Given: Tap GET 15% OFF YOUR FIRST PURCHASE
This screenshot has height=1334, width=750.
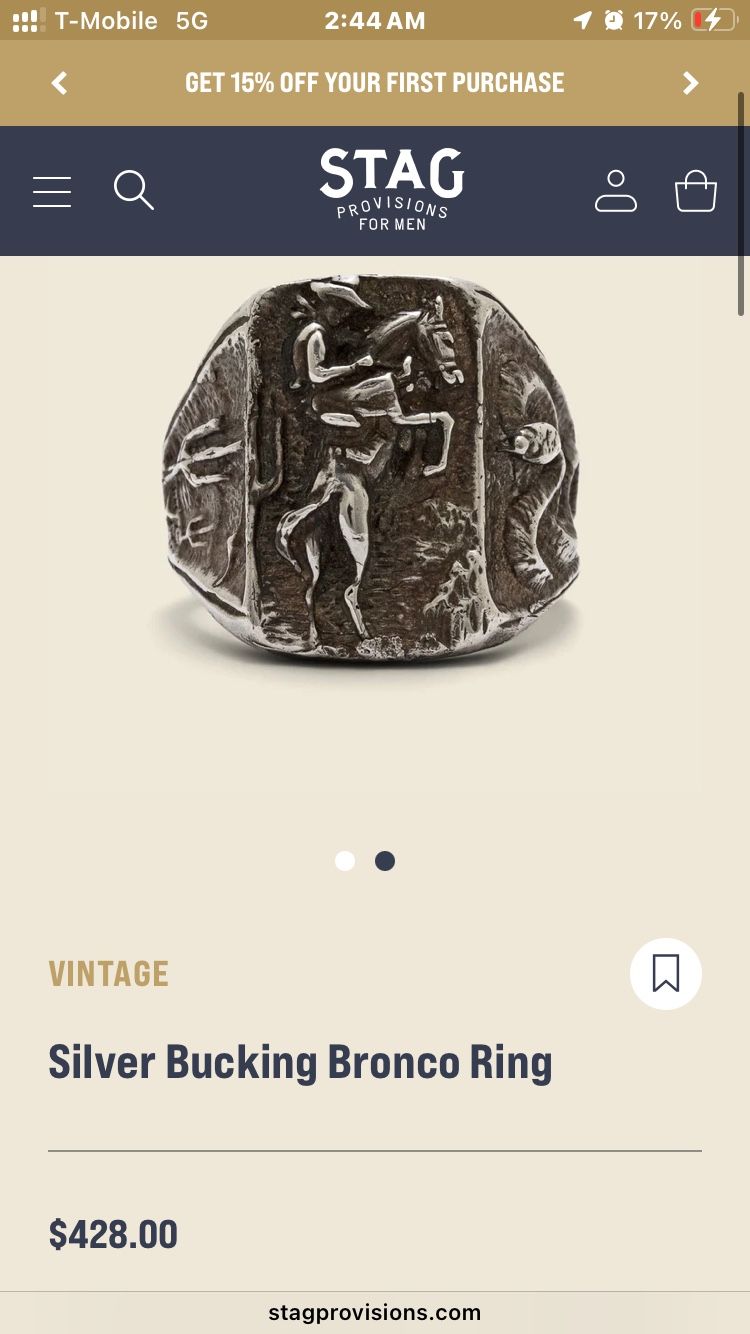Looking at the screenshot, I should click(x=374, y=83).
